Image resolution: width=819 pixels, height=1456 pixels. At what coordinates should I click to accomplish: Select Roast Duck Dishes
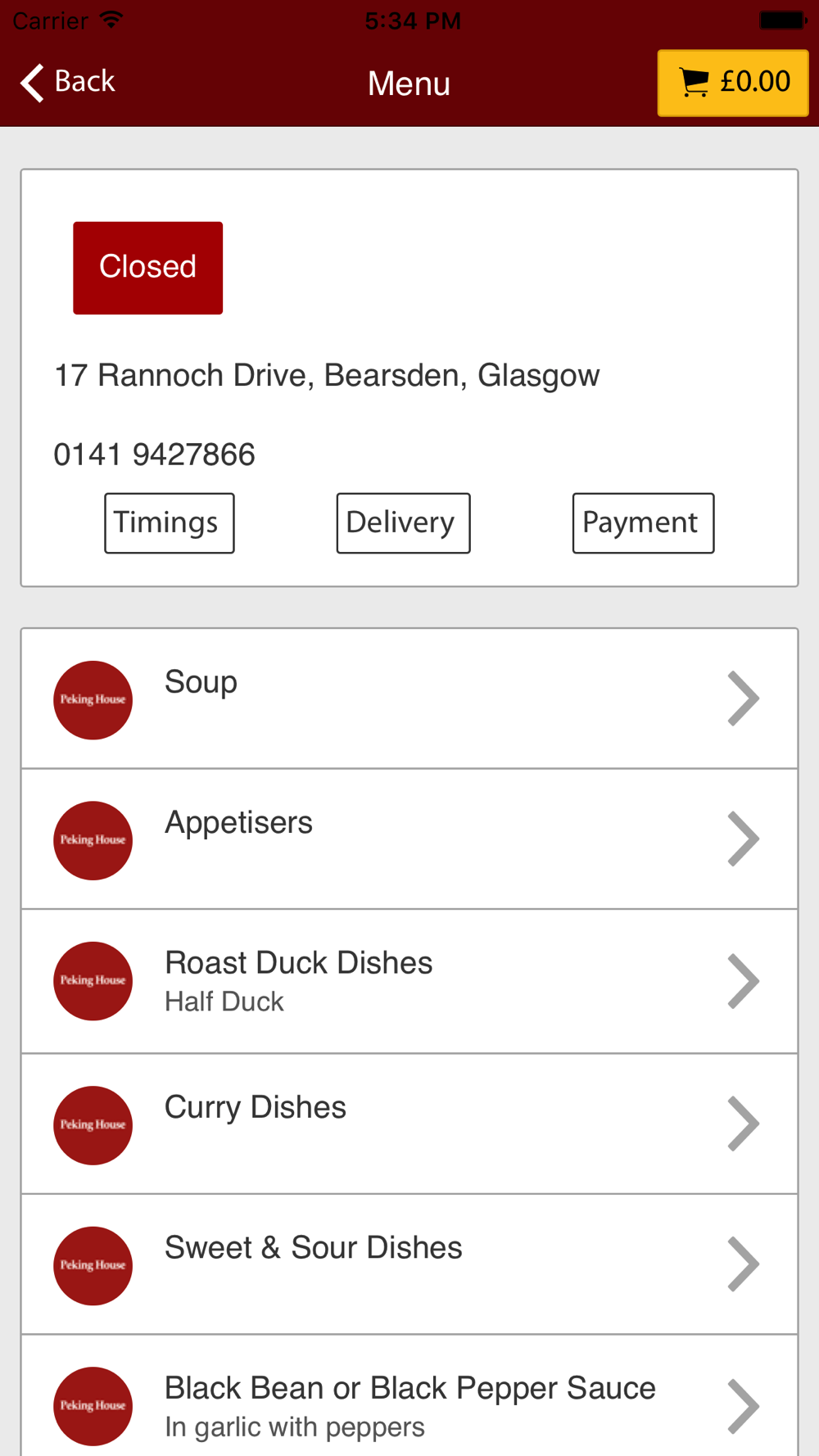[409, 981]
